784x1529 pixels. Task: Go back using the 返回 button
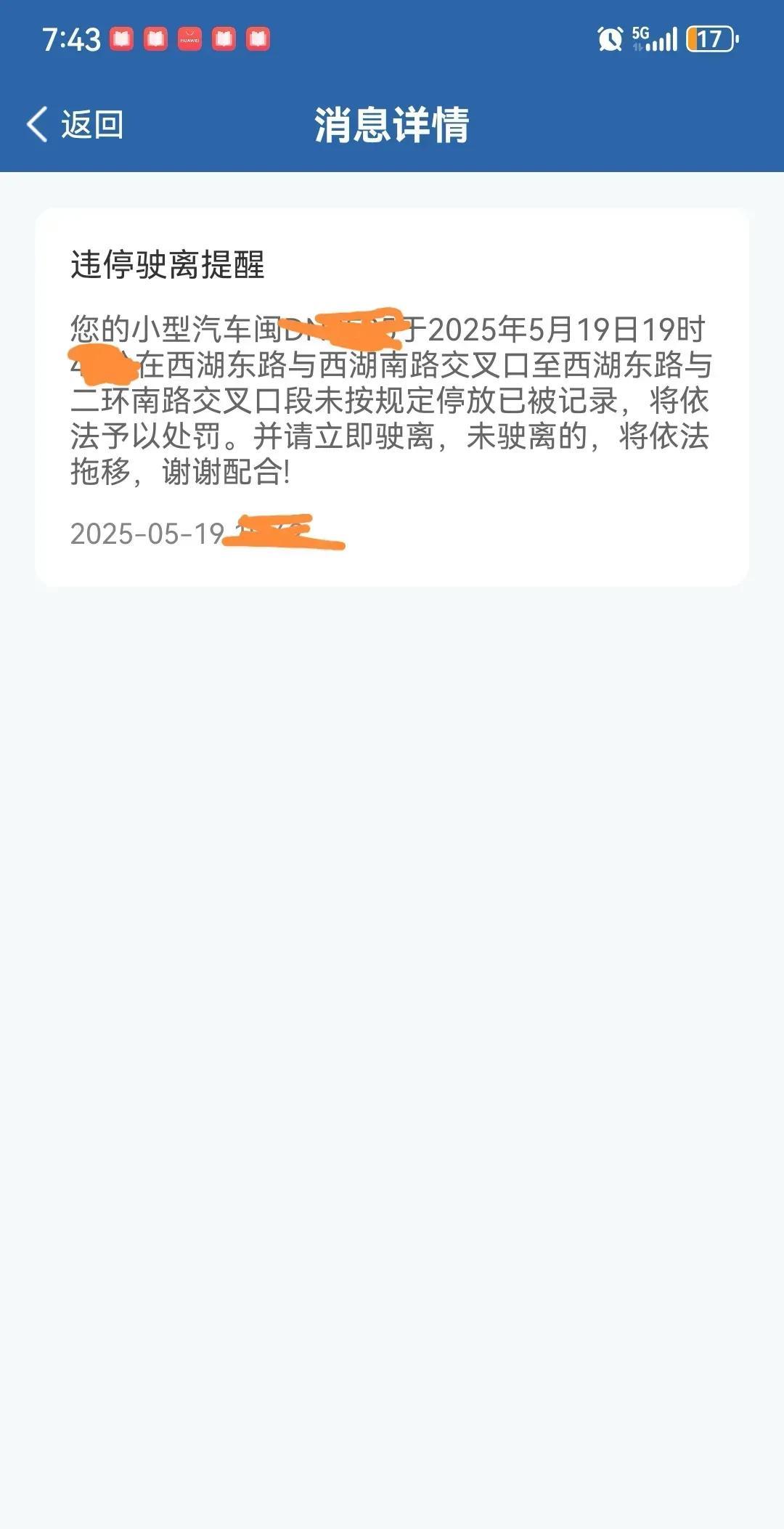(x=75, y=124)
